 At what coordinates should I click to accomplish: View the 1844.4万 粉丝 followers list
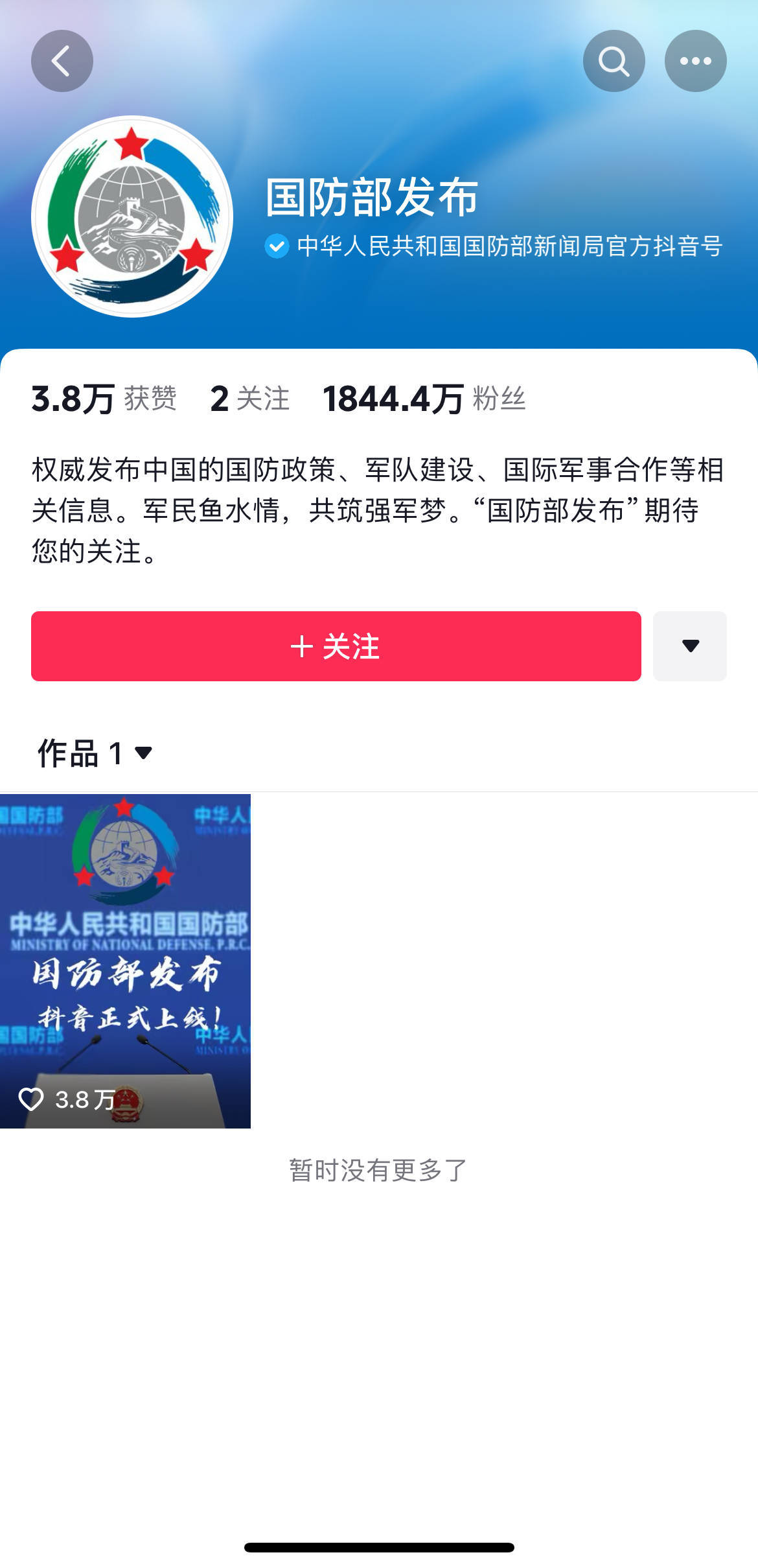(424, 399)
